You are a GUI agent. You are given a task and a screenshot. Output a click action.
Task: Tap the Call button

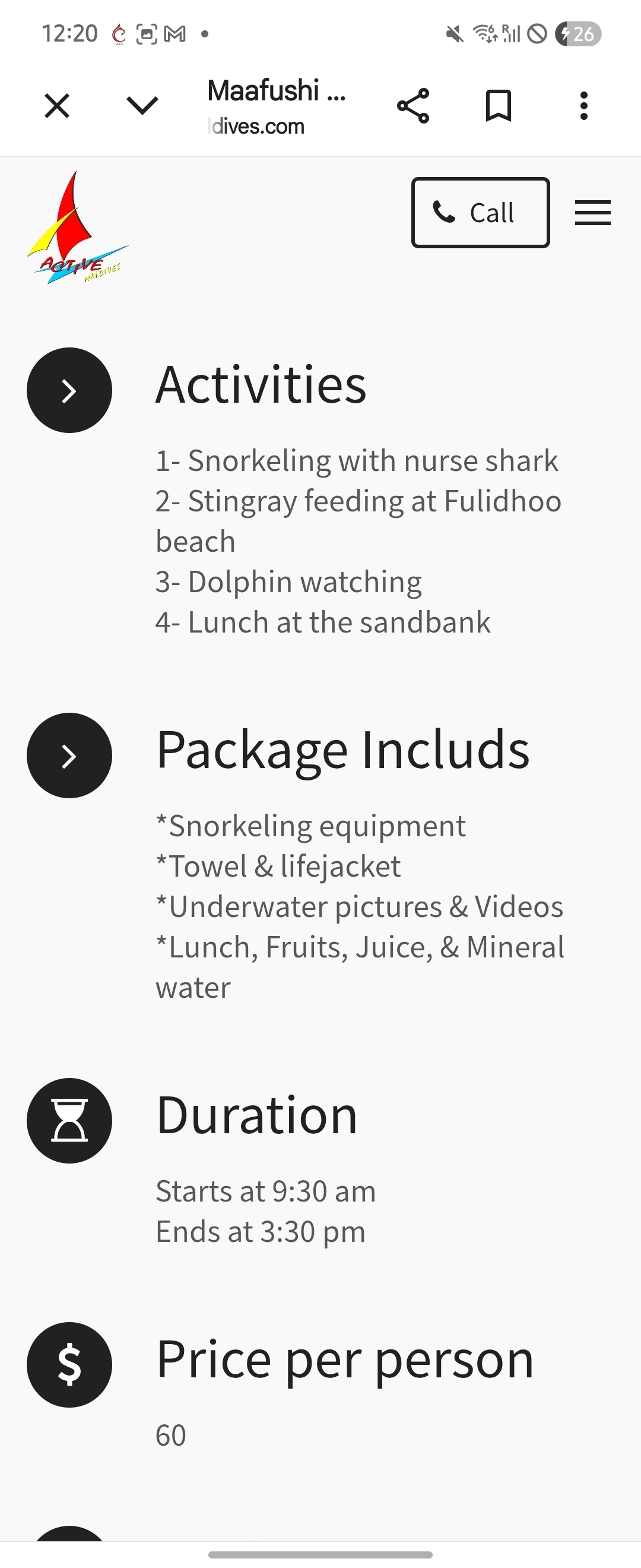[x=480, y=213]
